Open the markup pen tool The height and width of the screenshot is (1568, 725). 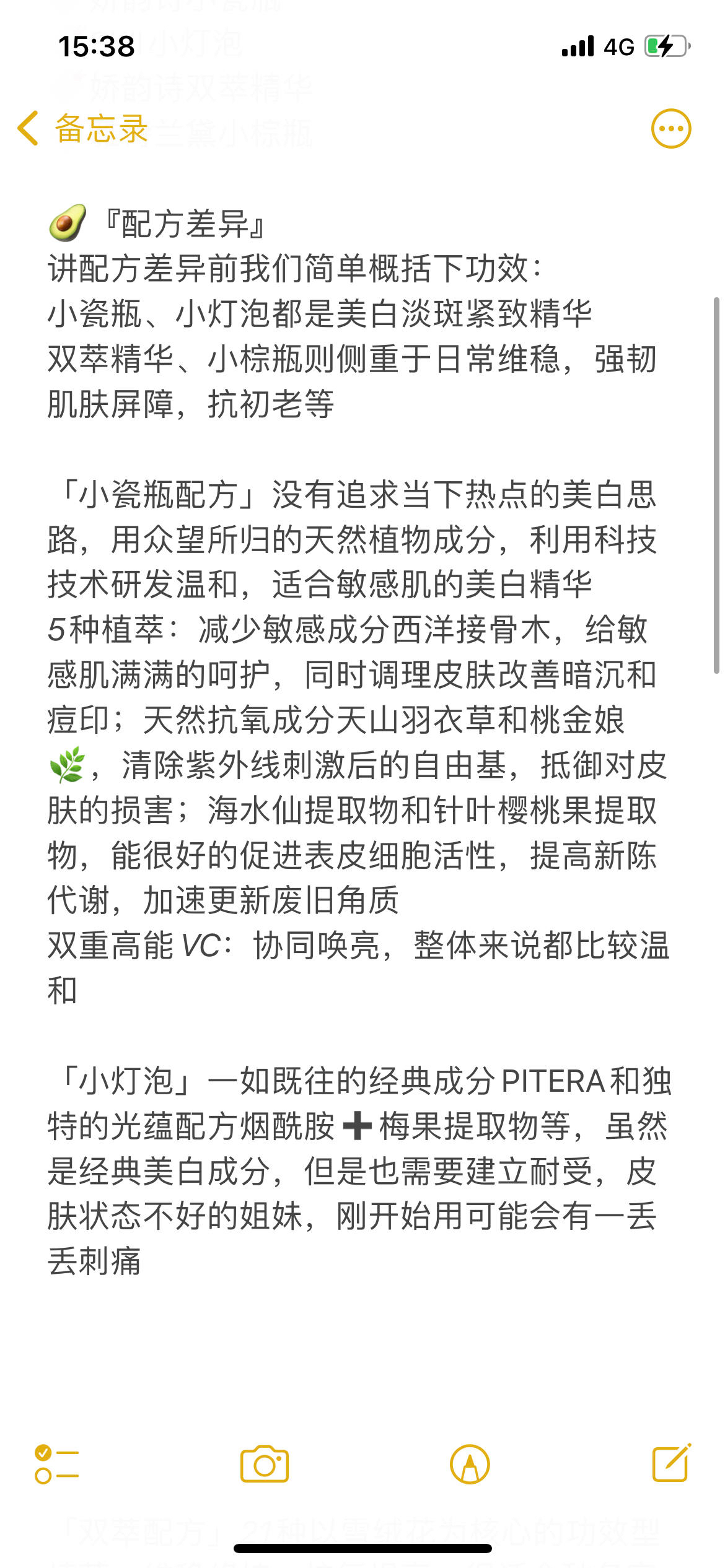[470, 1465]
